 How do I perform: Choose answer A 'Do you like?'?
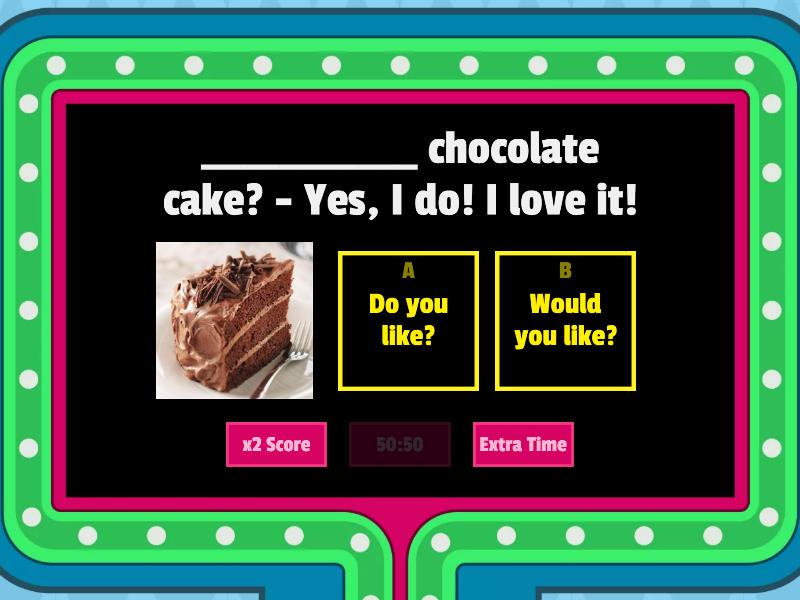click(x=408, y=320)
